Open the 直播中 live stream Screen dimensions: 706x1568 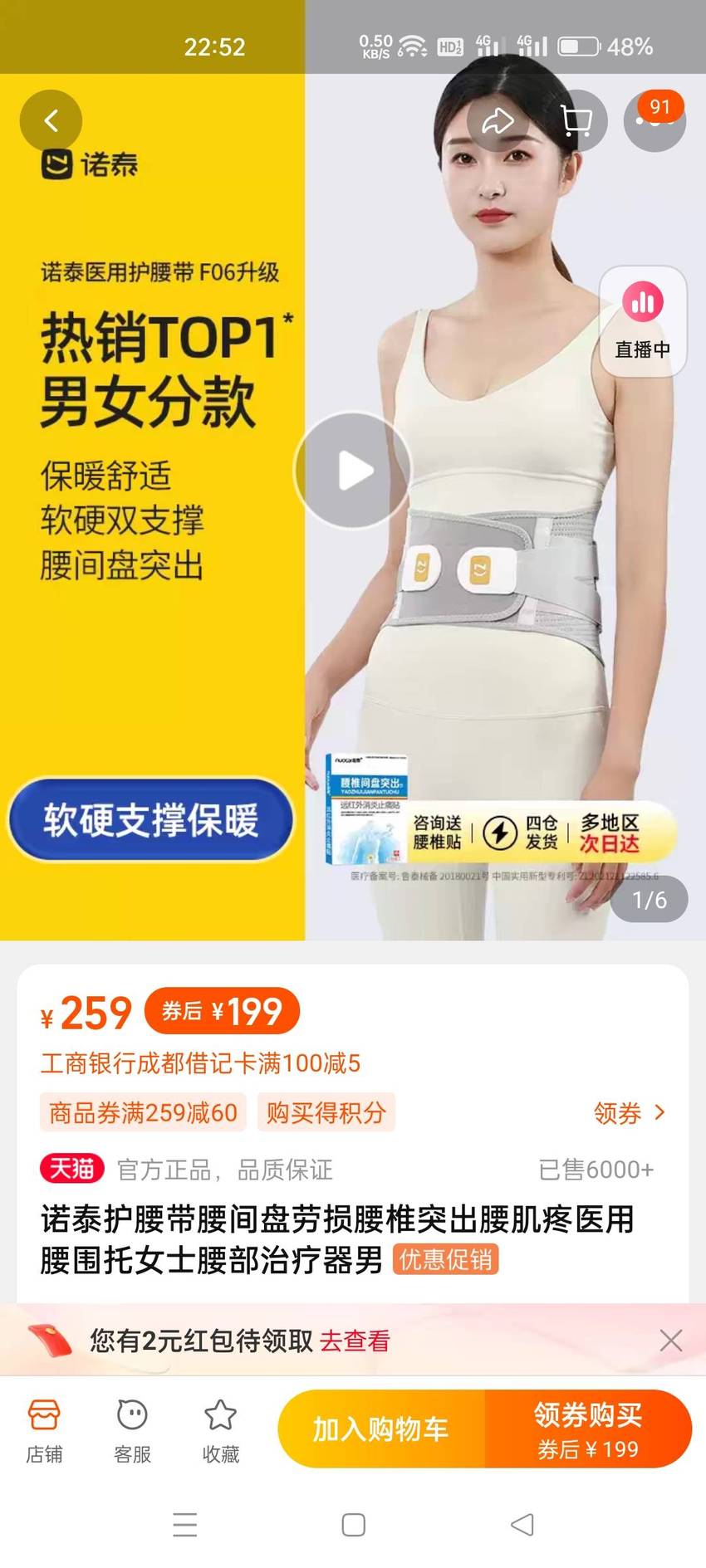[643, 321]
